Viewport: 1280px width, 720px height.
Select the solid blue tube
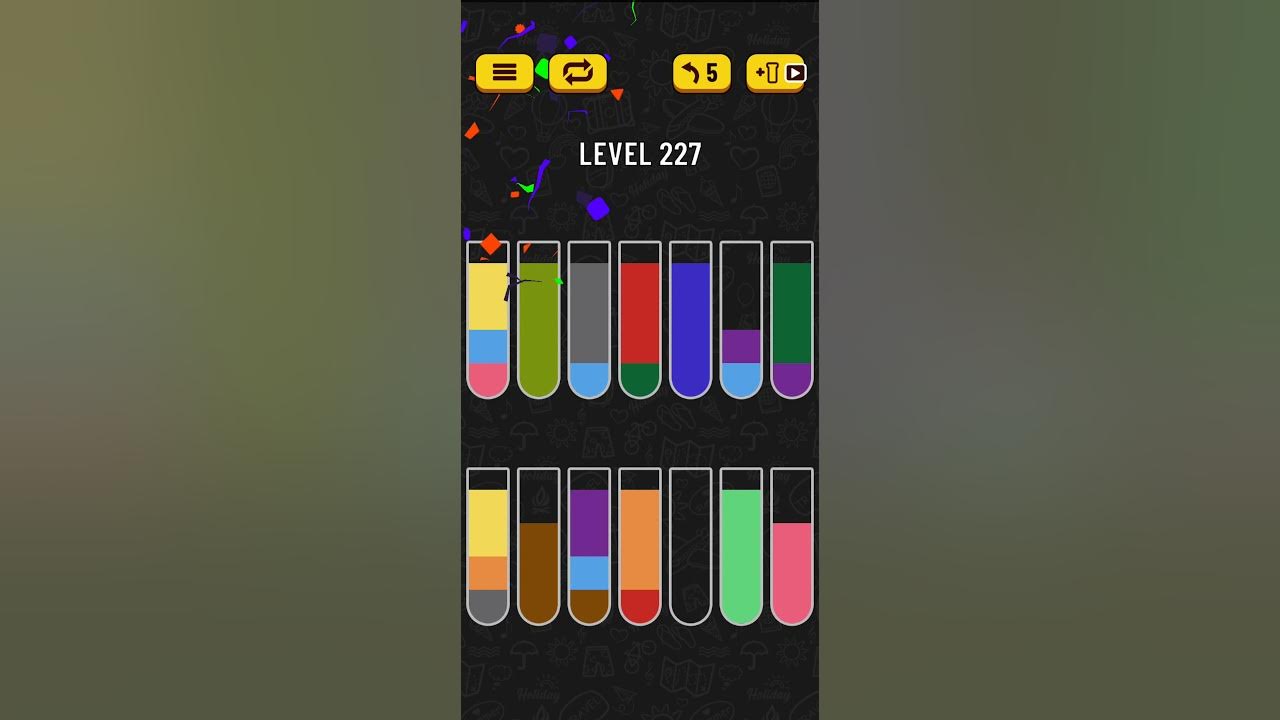point(690,320)
